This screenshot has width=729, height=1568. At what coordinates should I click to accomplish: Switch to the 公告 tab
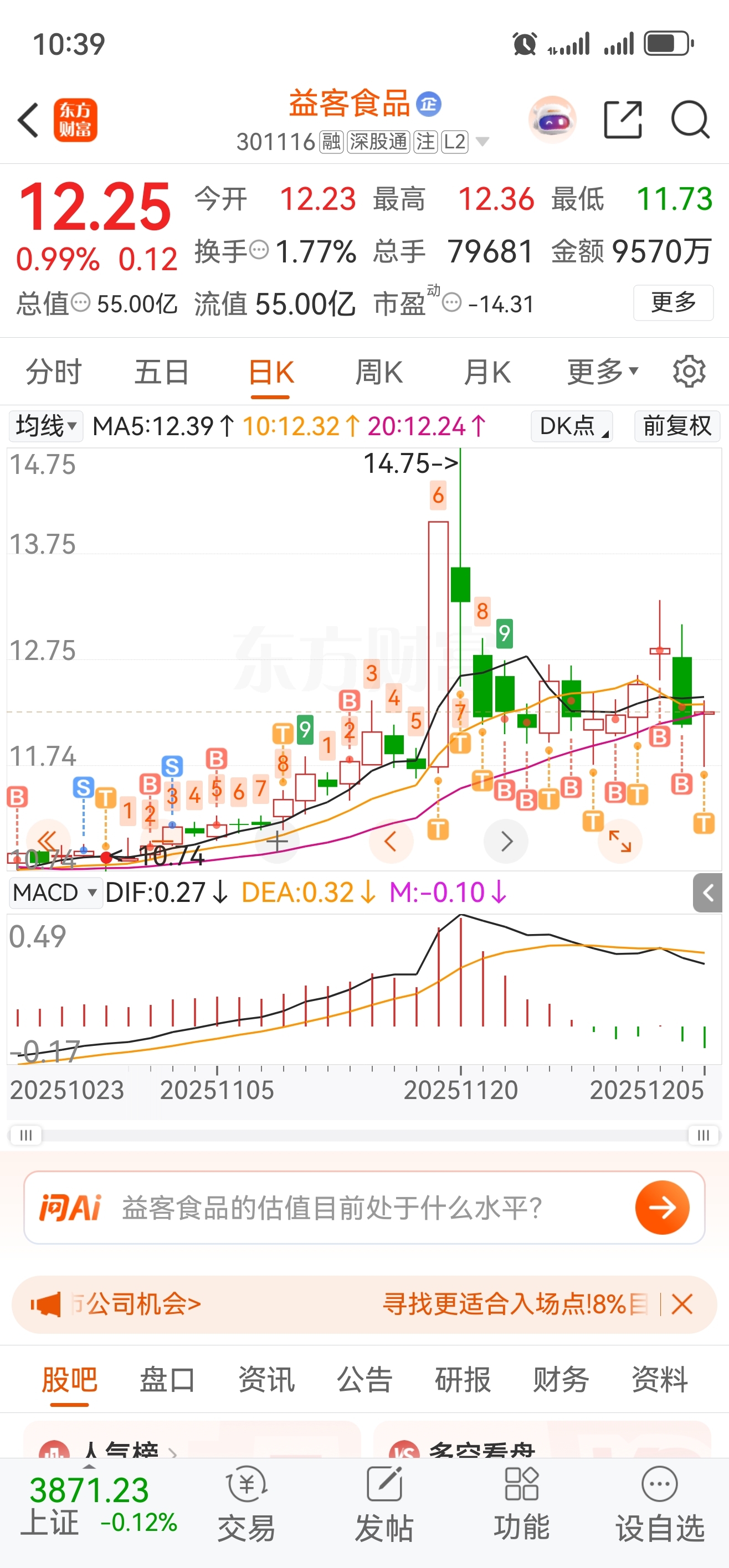click(364, 1379)
